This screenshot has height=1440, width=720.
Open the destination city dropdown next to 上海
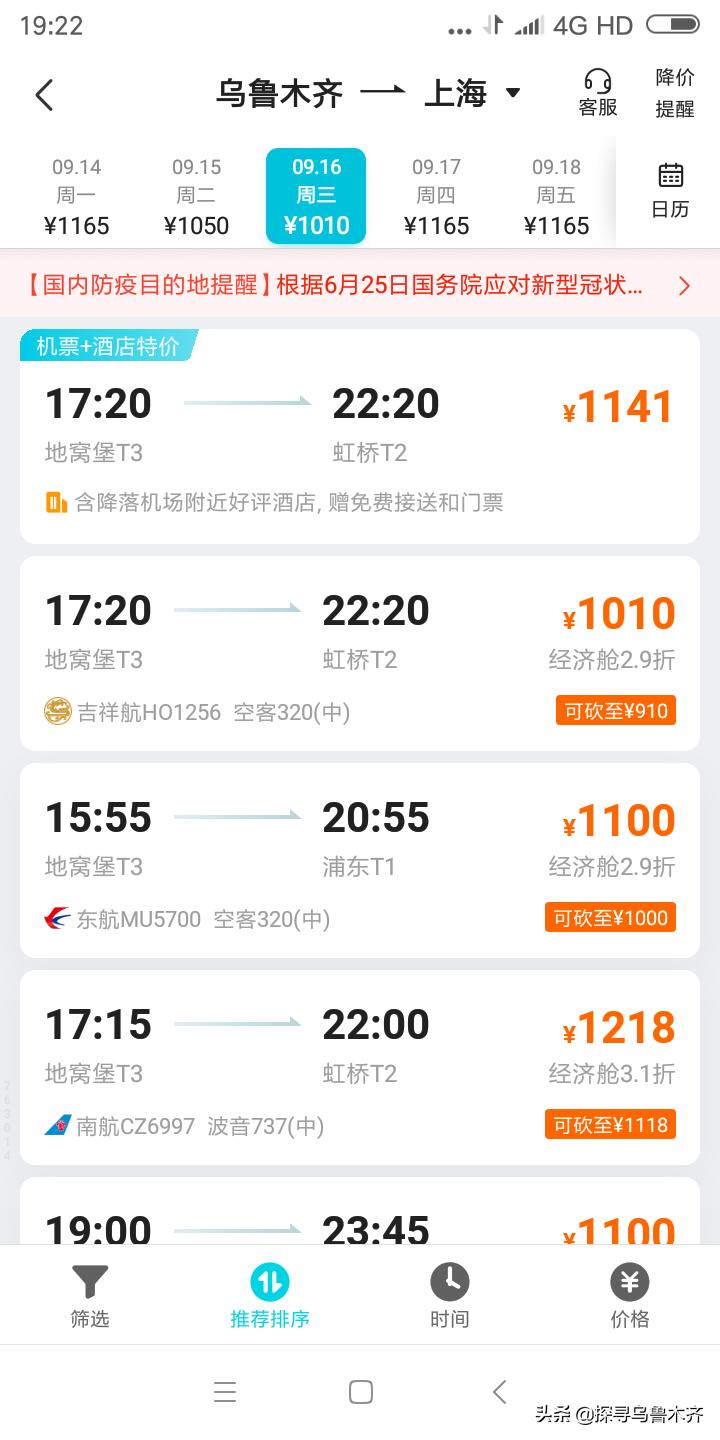tap(513, 93)
